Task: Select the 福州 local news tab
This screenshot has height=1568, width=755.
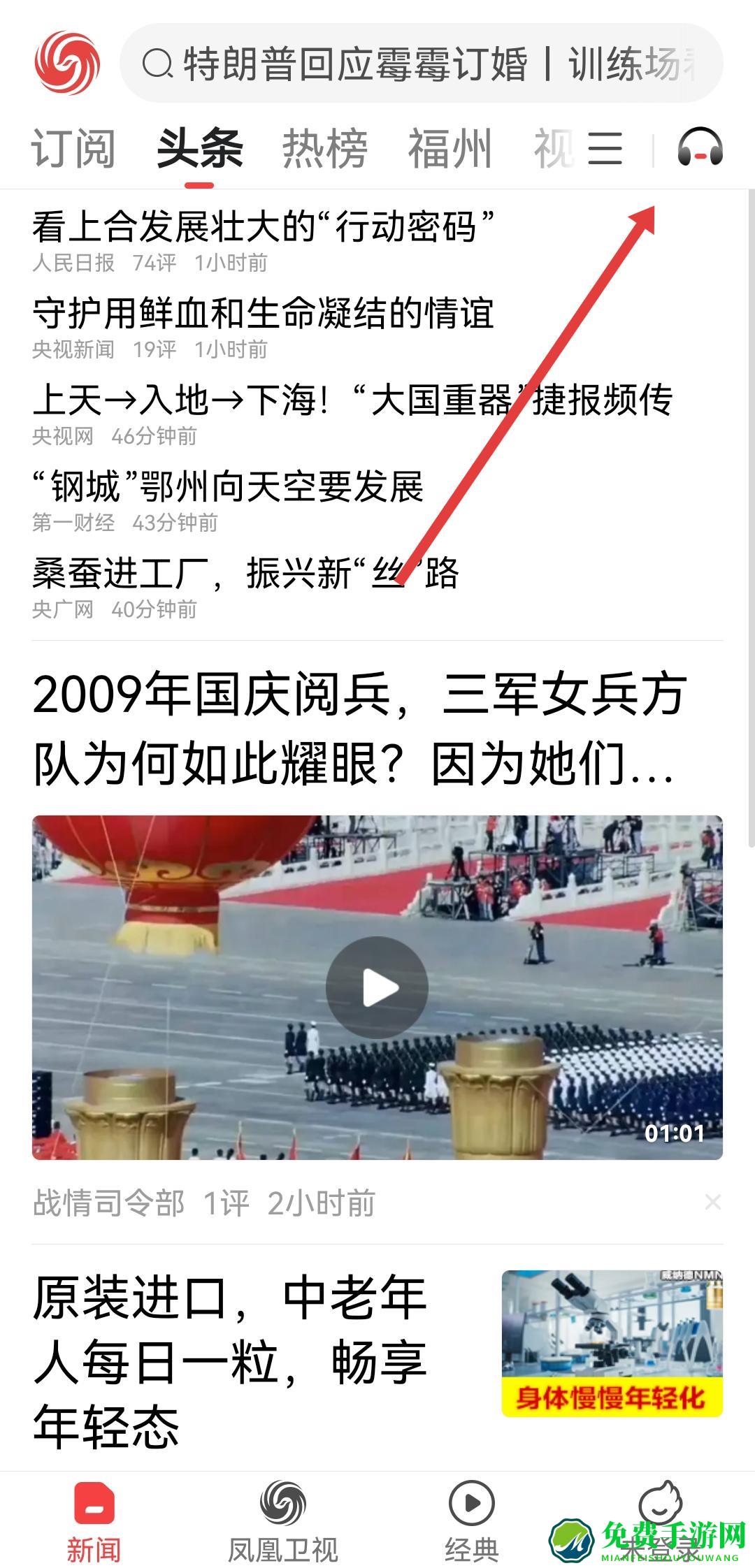Action: 450,148
